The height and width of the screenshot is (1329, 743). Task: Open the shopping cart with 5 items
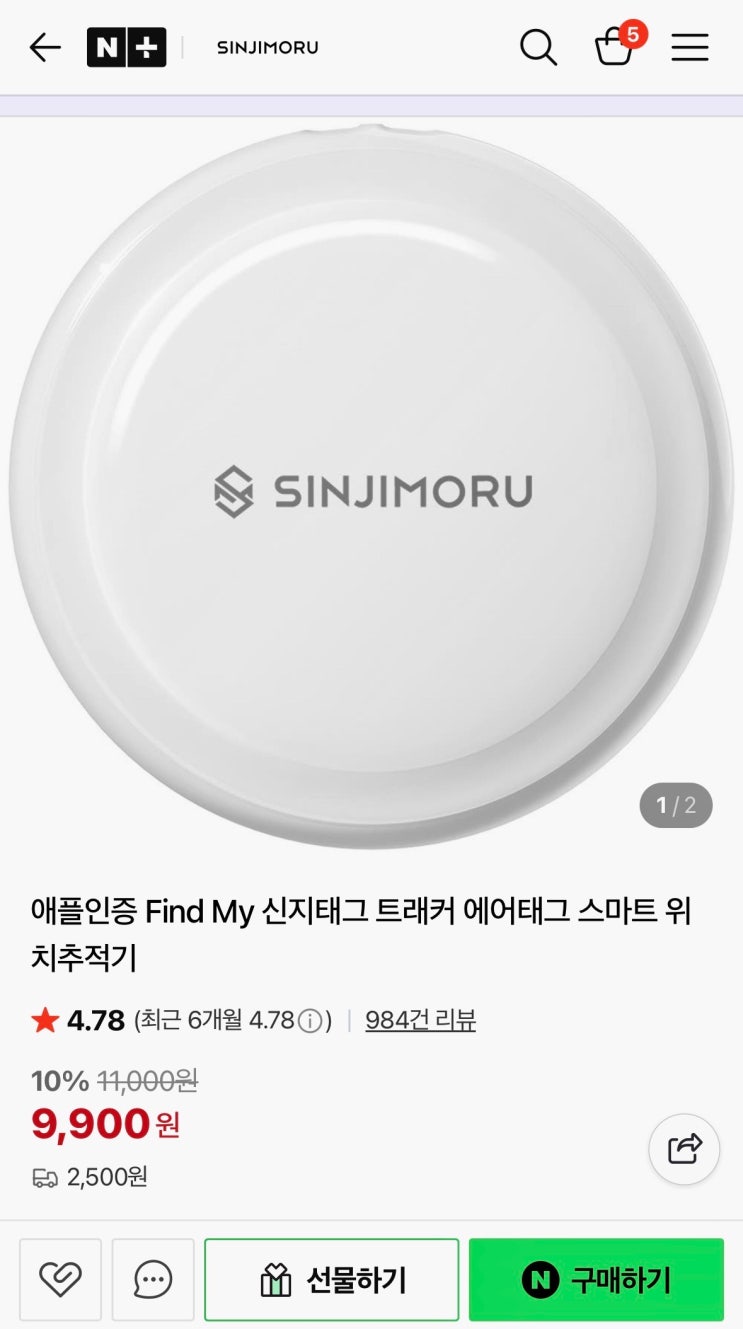click(x=618, y=45)
